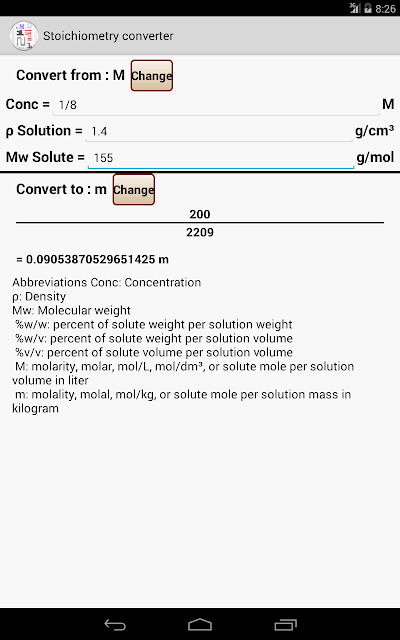Go back using the navigation bar

115,624
